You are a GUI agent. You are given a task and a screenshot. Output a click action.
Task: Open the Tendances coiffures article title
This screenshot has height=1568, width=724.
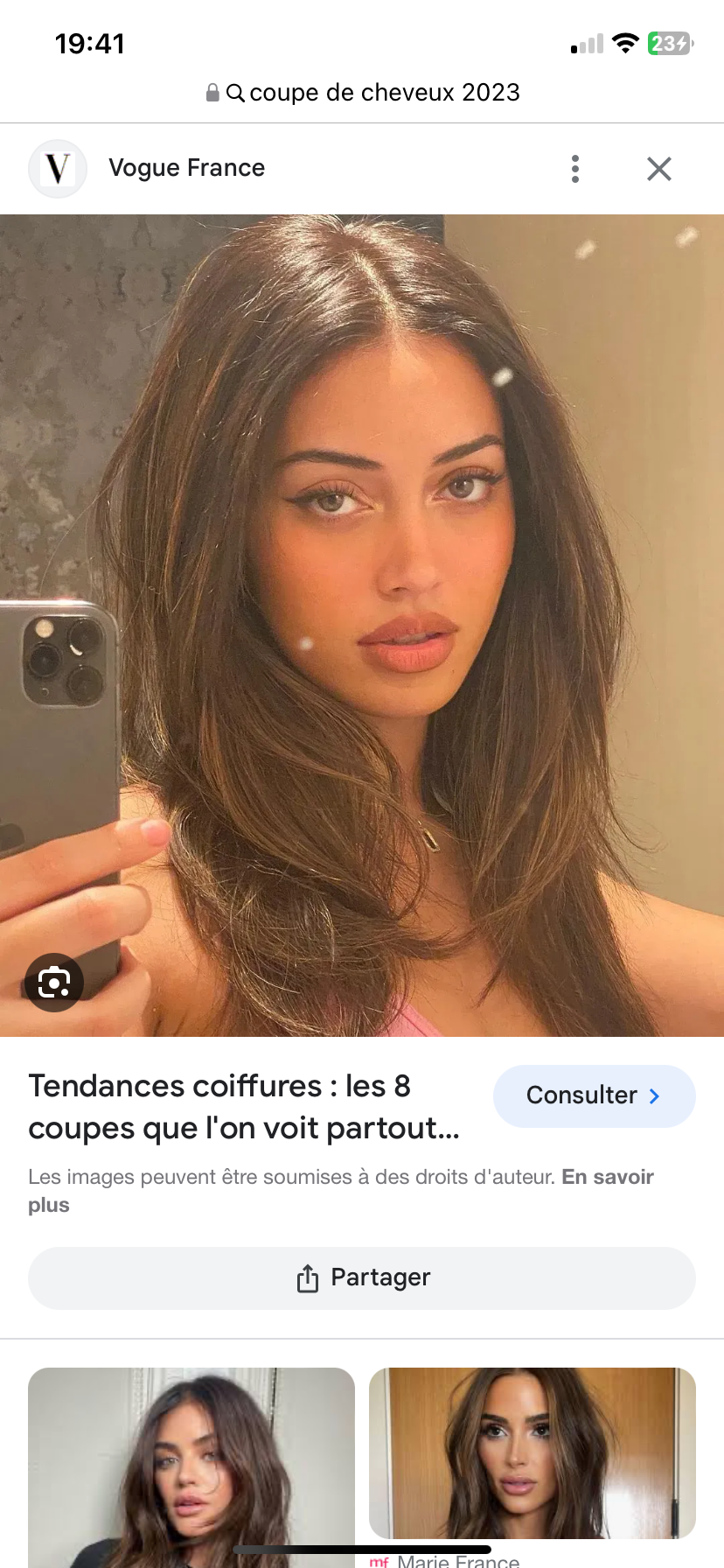[244, 1107]
